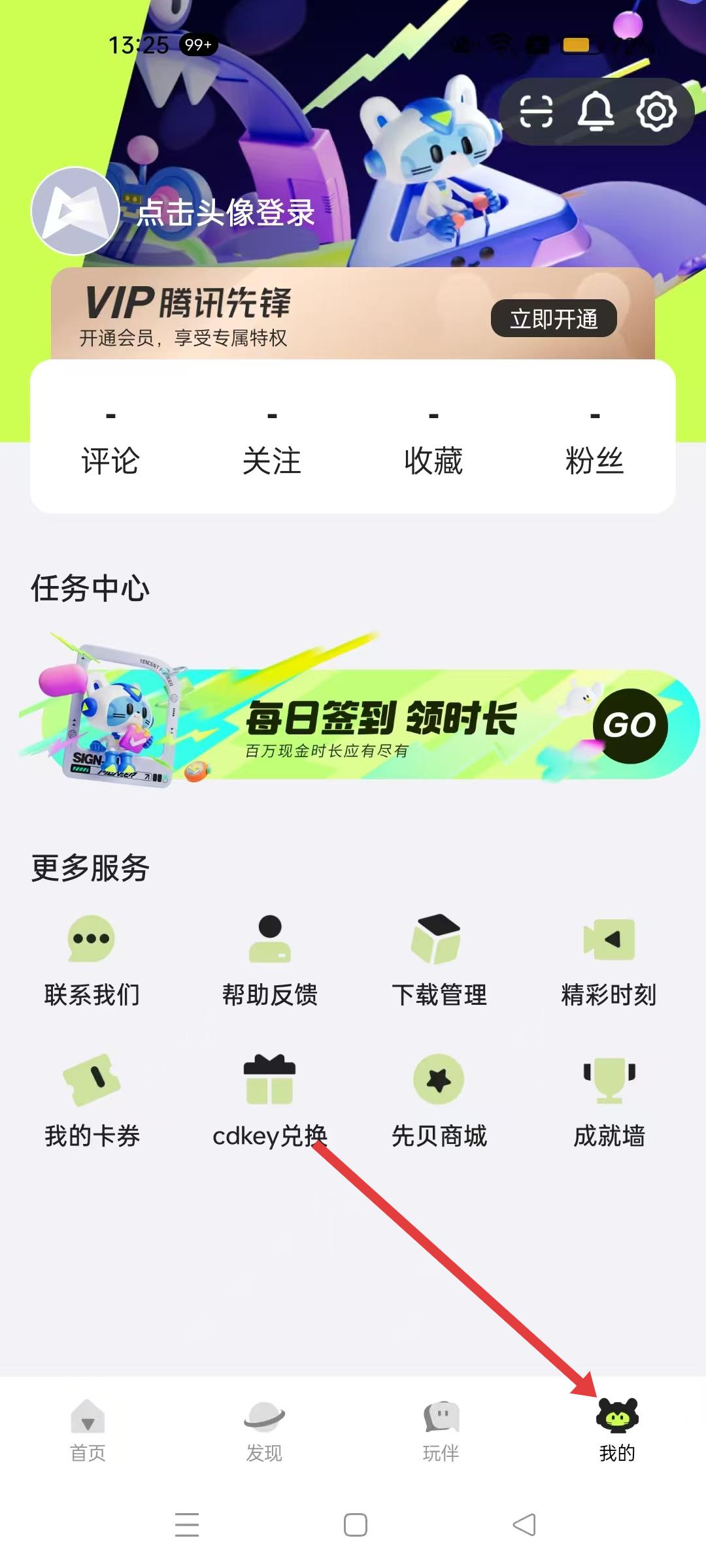Open 帮助反馈

269,960
